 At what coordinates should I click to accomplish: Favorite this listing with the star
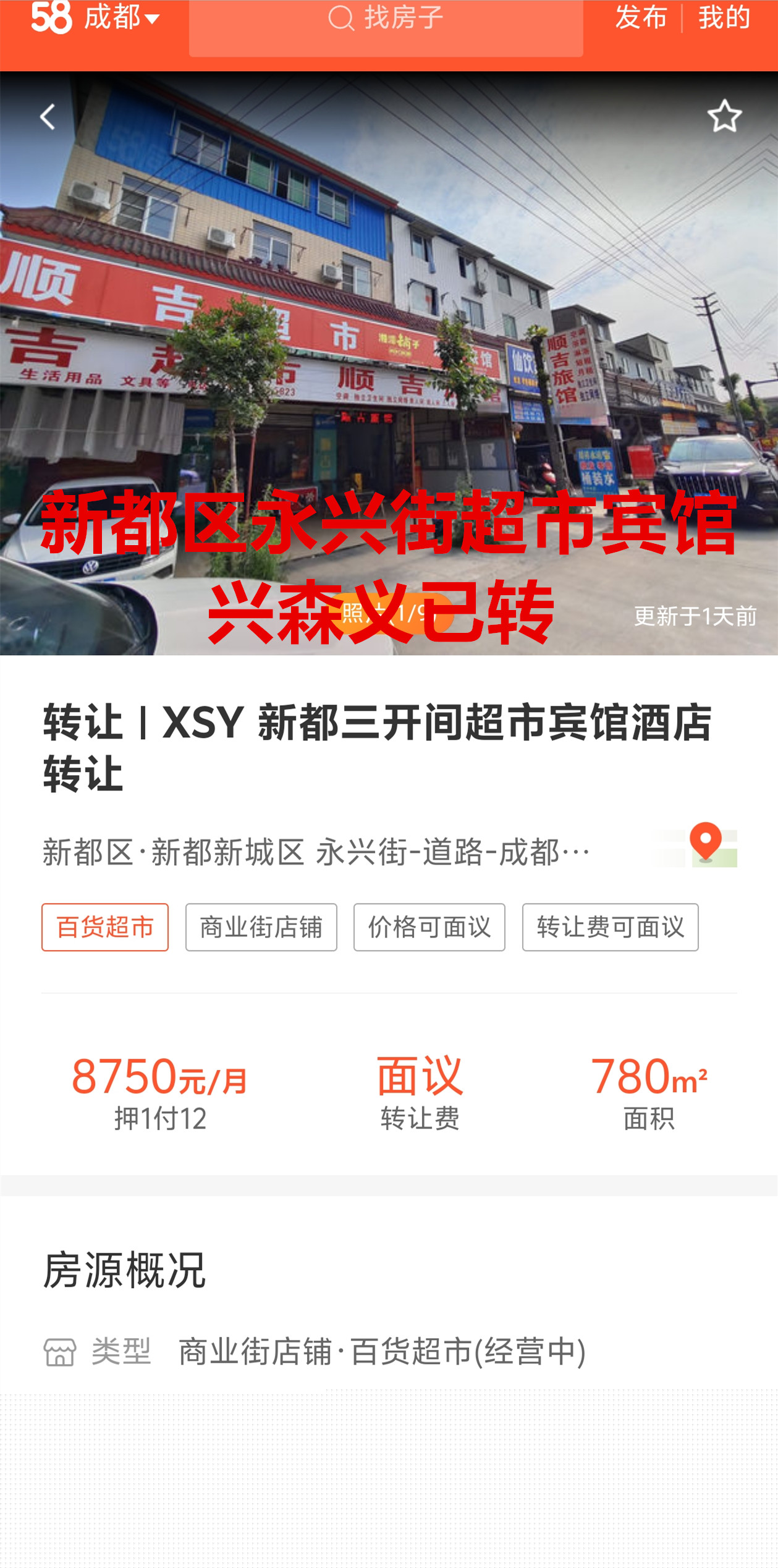[x=724, y=116]
